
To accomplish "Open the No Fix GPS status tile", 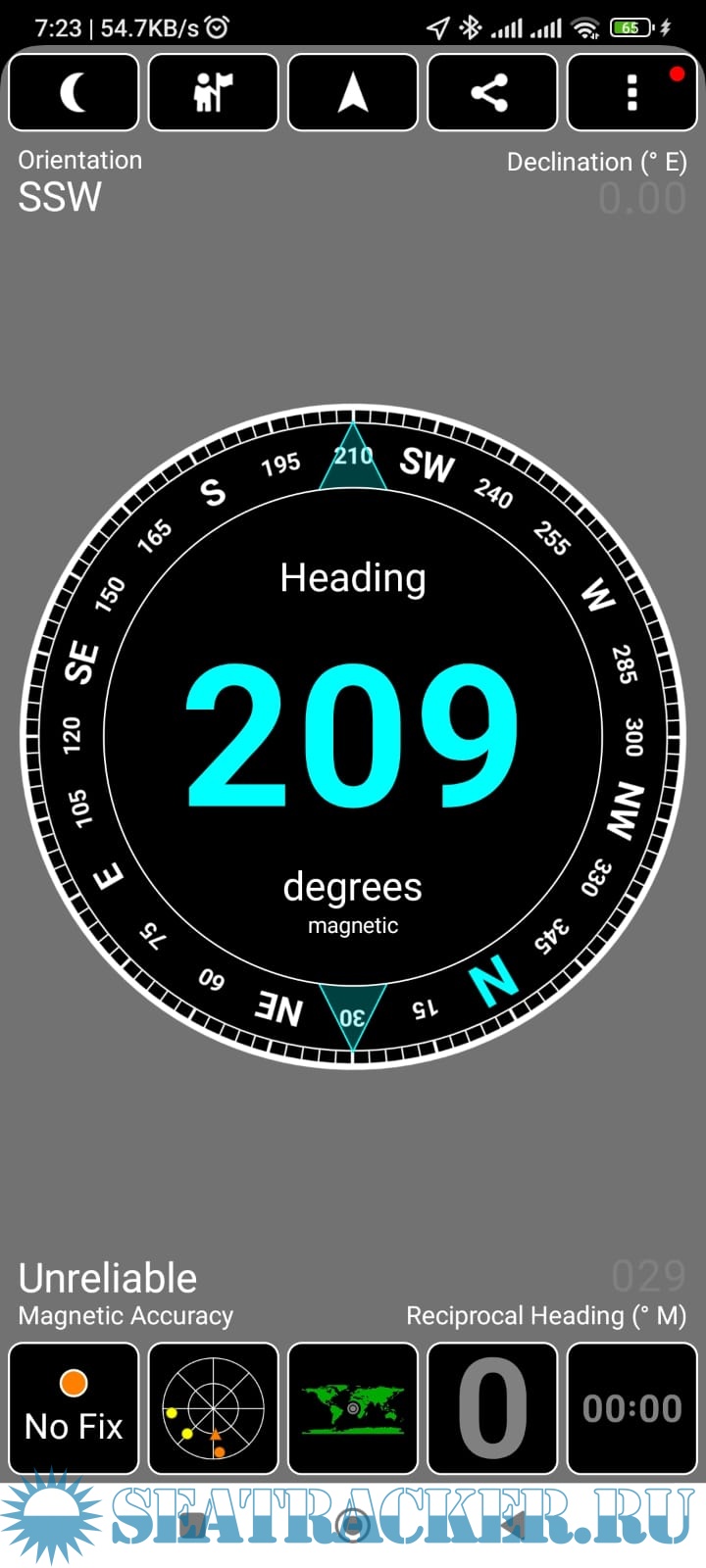I will click(74, 1408).
